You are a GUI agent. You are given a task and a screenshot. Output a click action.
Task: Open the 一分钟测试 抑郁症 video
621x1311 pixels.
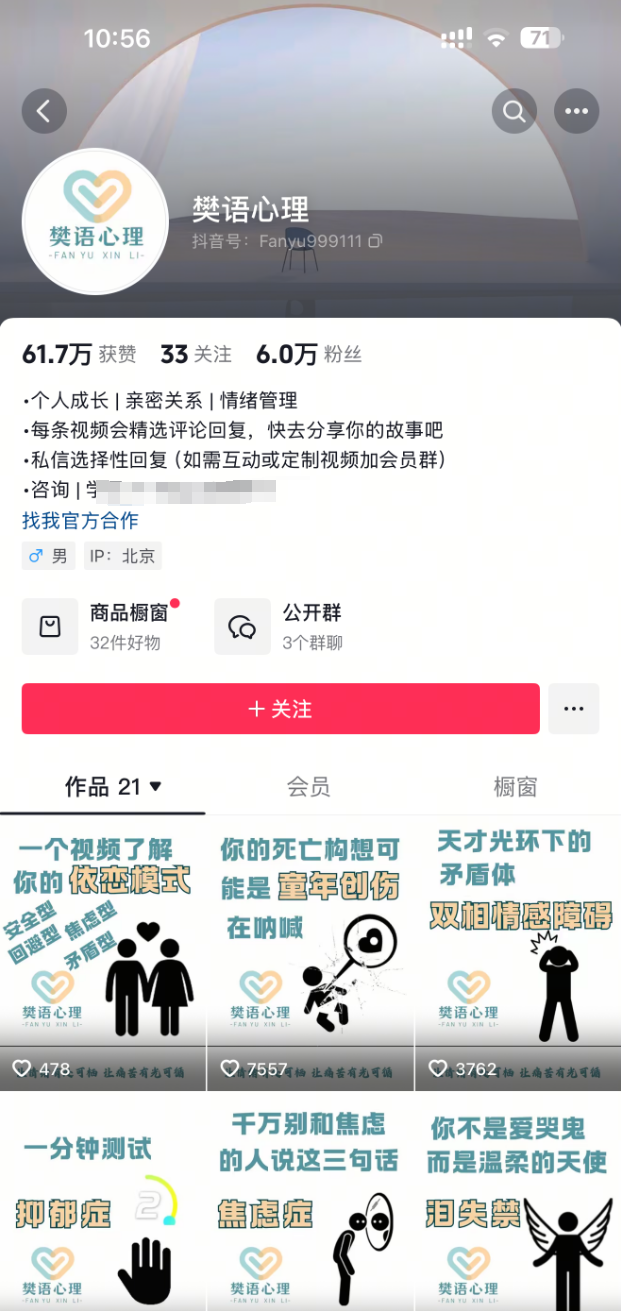103,1200
